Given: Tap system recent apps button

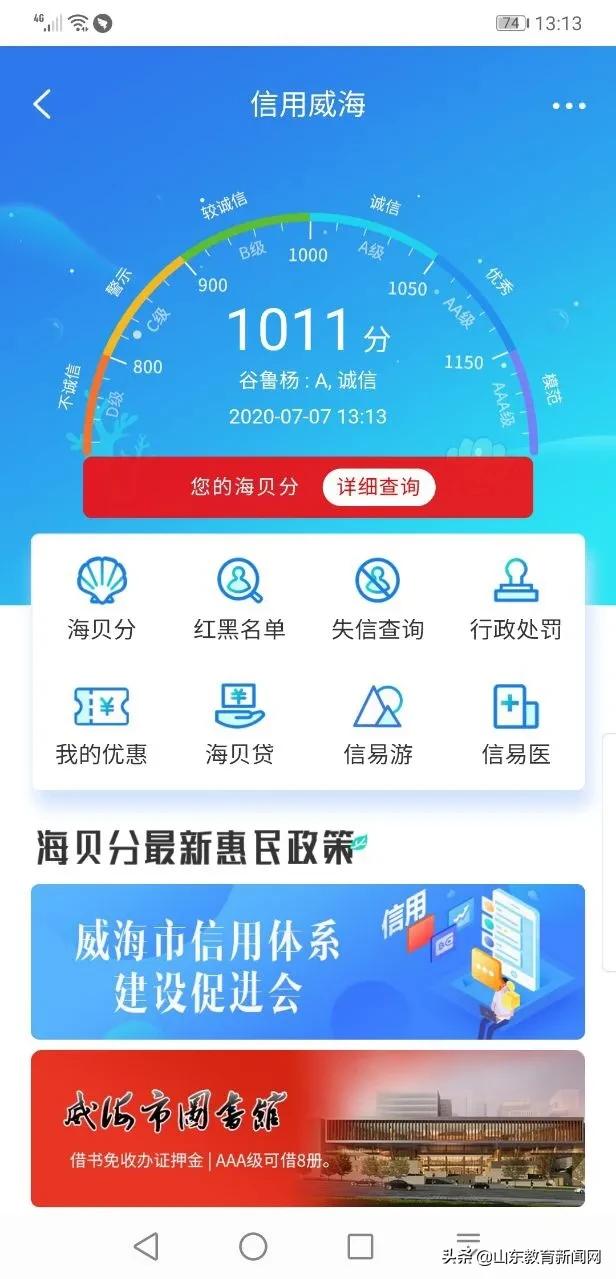Looking at the screenshot, I should 360,1246.
